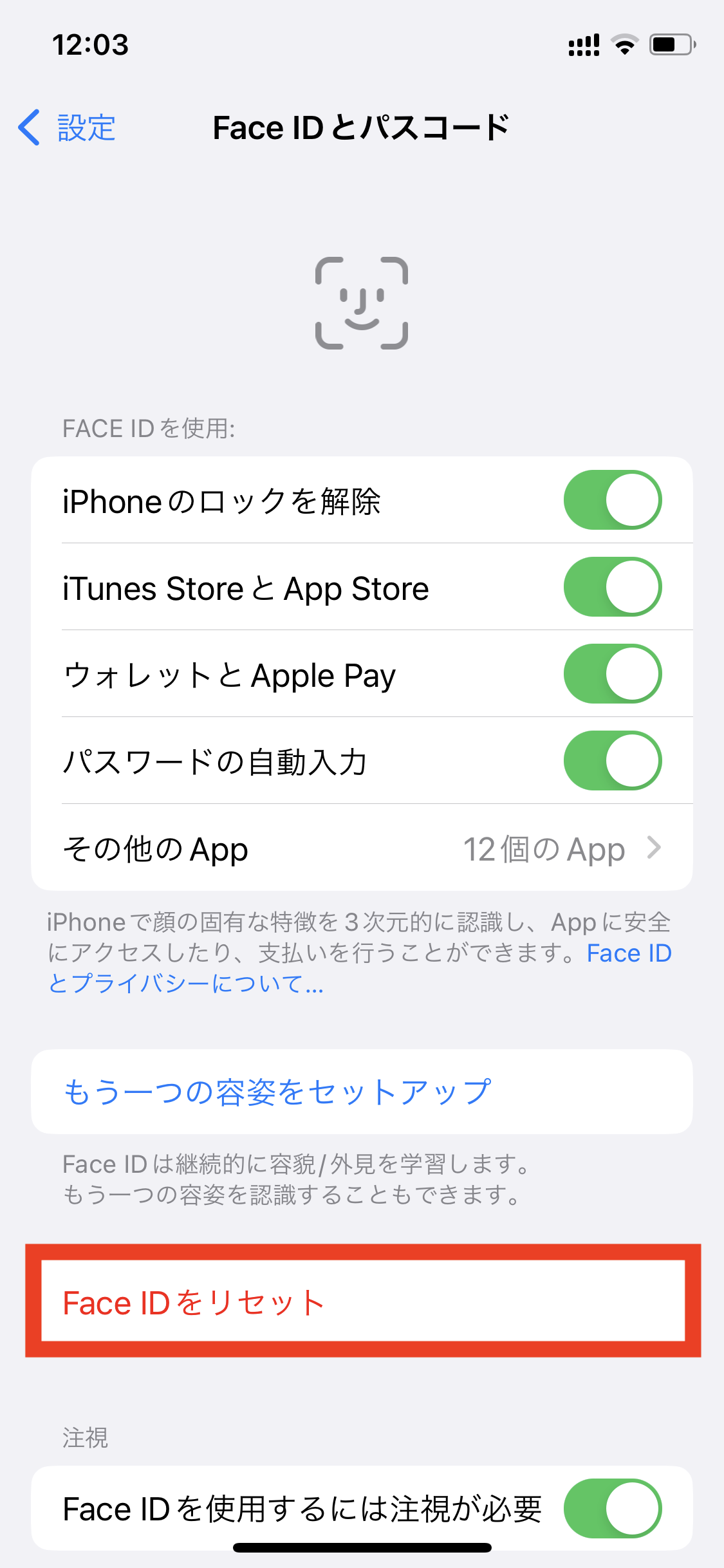Toggle パスワードの自動入力 switch
This screenshot has height=1568, width=724.
tap(613, 761)
